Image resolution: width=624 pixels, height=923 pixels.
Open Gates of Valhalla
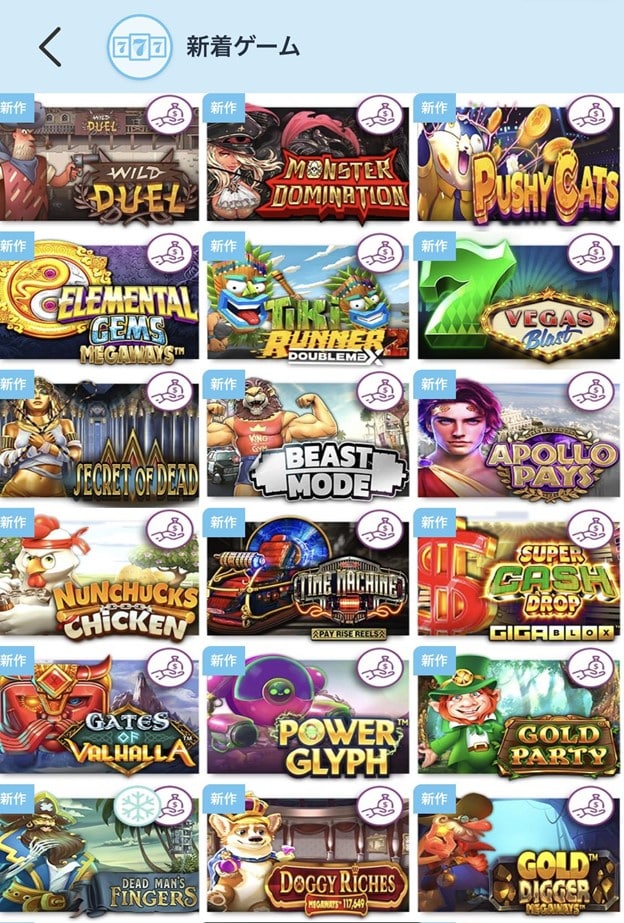(x=100, y=714)
